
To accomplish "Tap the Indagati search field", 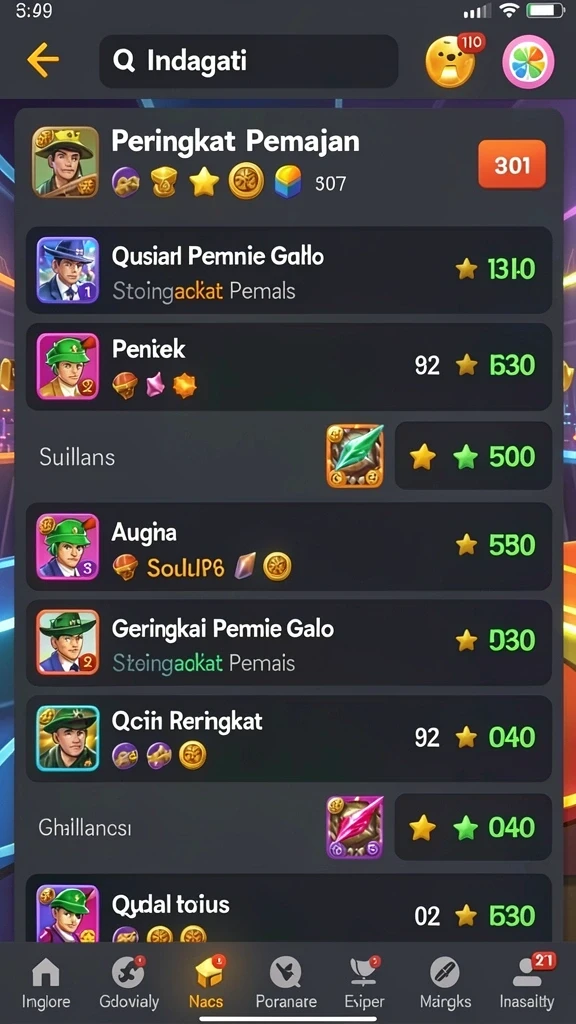I will coord(248,61).
